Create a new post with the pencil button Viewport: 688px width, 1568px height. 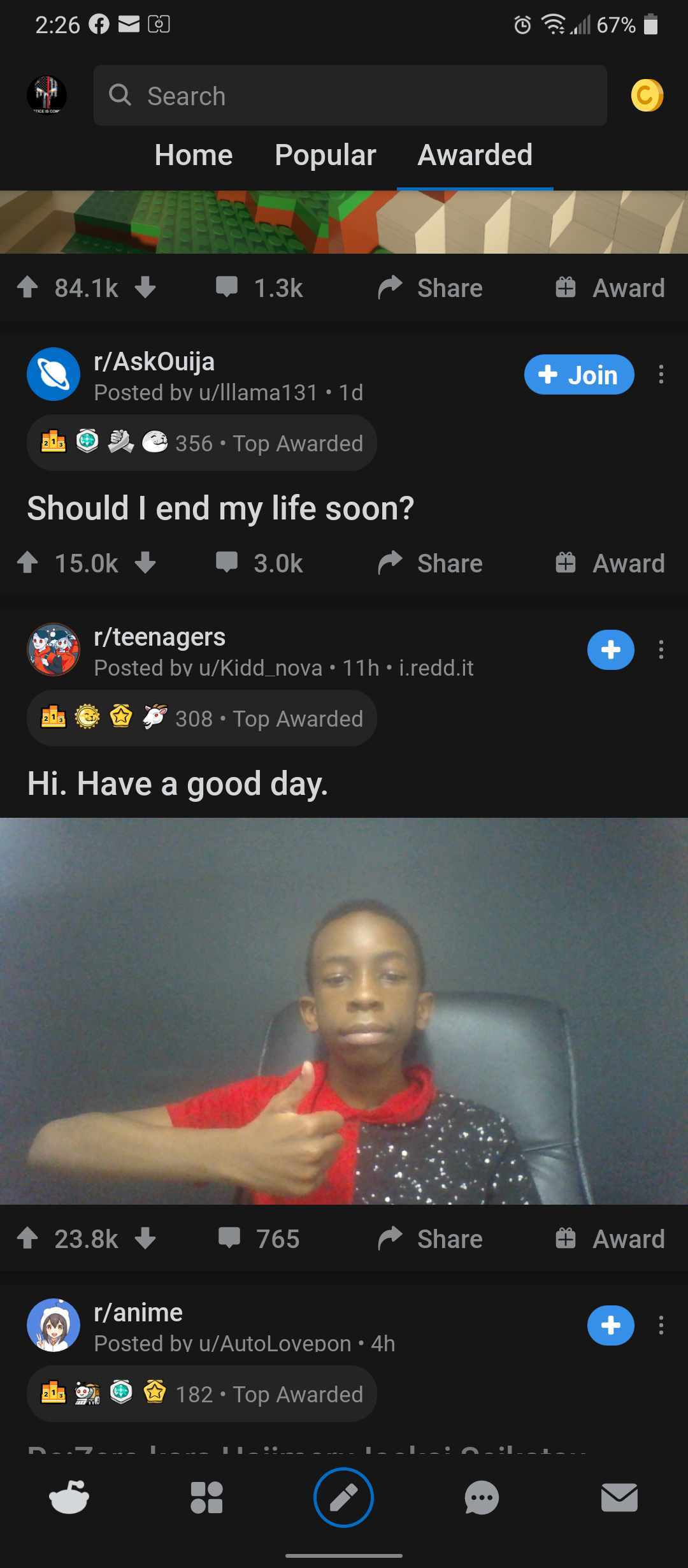click(x=343, y=1497)
